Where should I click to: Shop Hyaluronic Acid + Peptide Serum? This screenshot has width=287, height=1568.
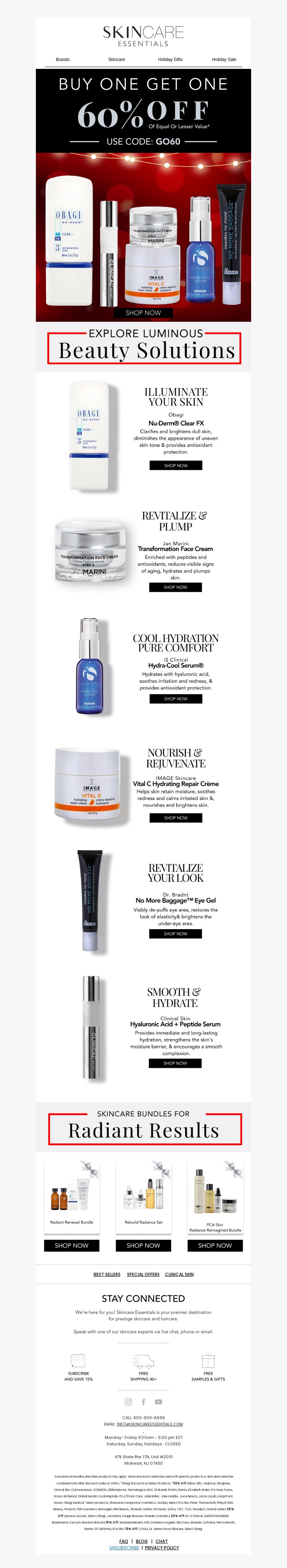(175, 1063)
